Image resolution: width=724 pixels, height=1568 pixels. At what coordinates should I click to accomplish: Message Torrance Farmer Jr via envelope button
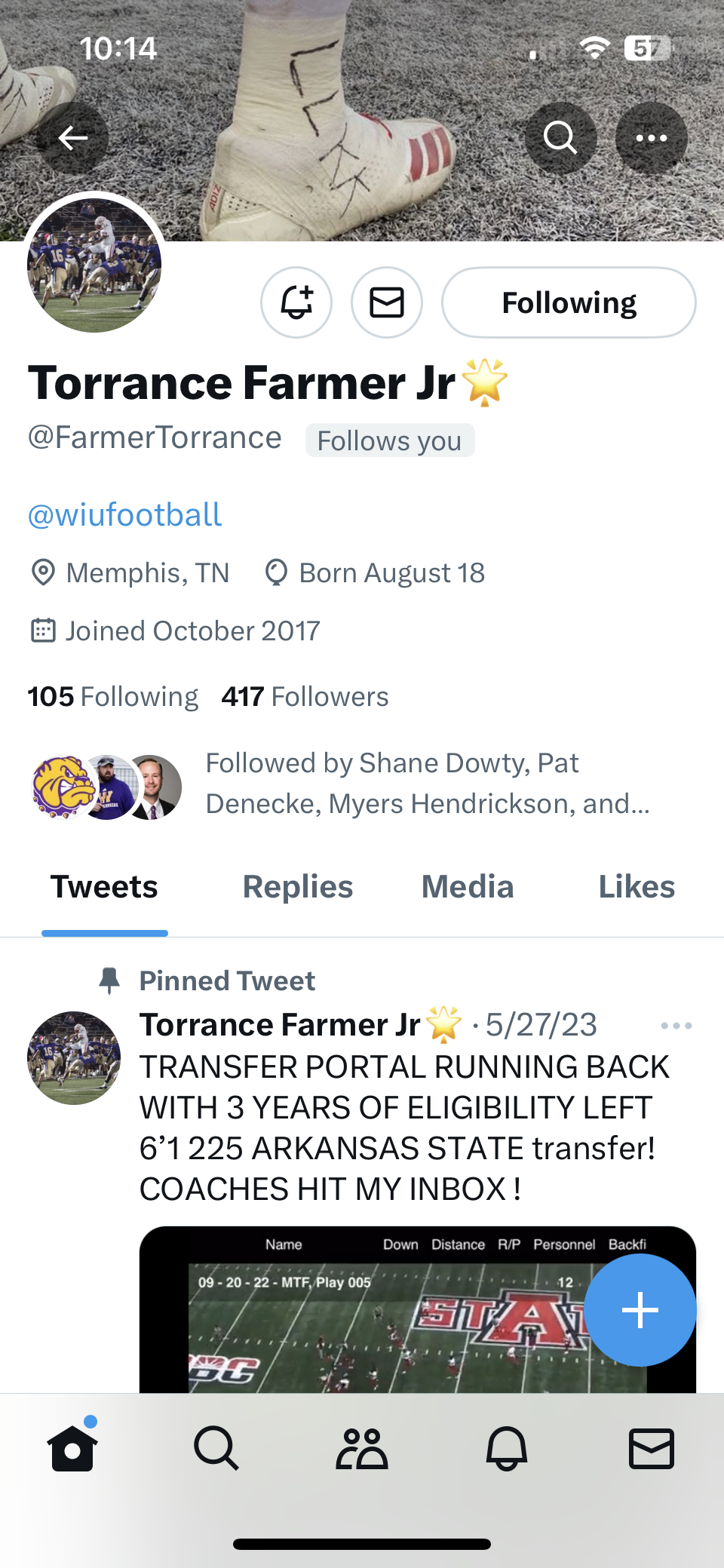(x=386, y=302)
